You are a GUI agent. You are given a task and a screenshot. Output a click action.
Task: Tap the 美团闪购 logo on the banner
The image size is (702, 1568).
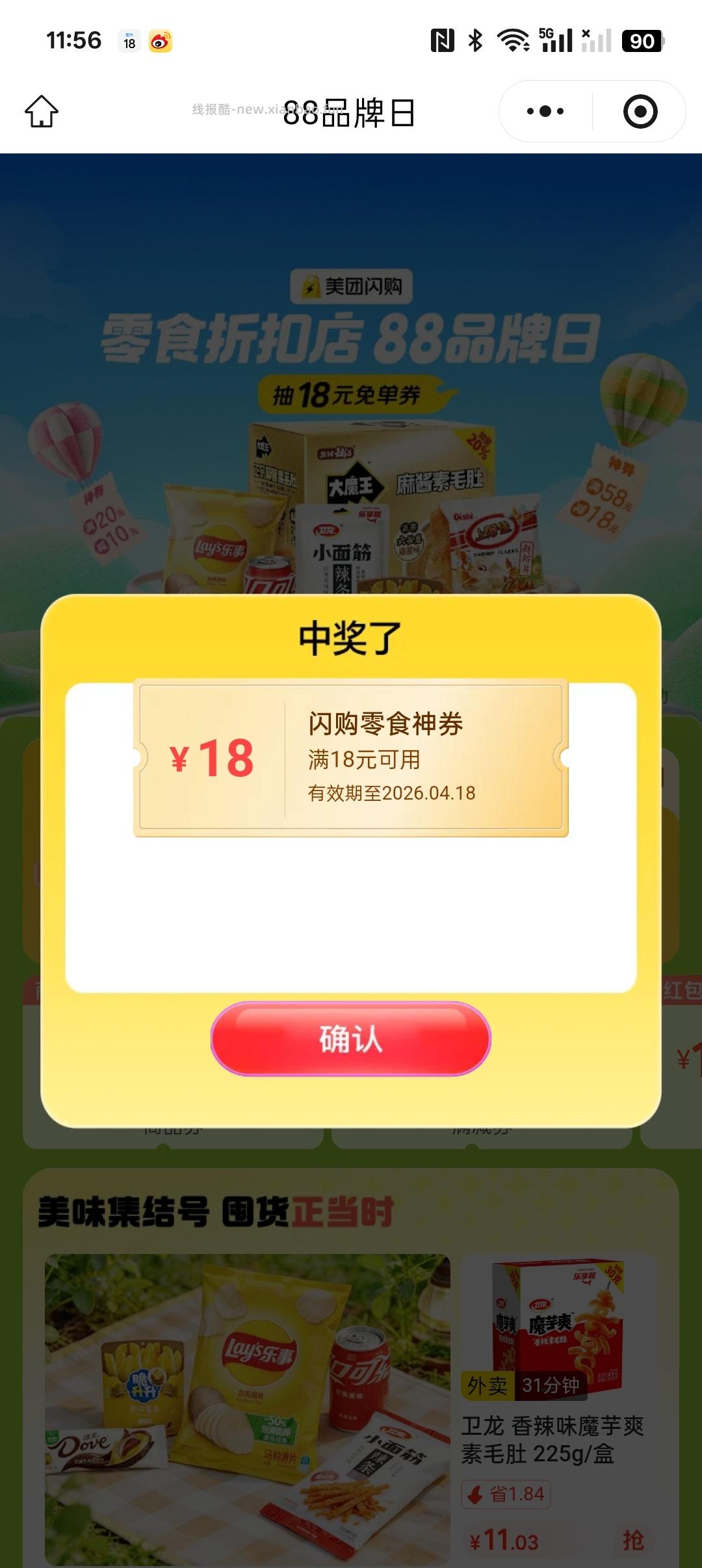351,286
